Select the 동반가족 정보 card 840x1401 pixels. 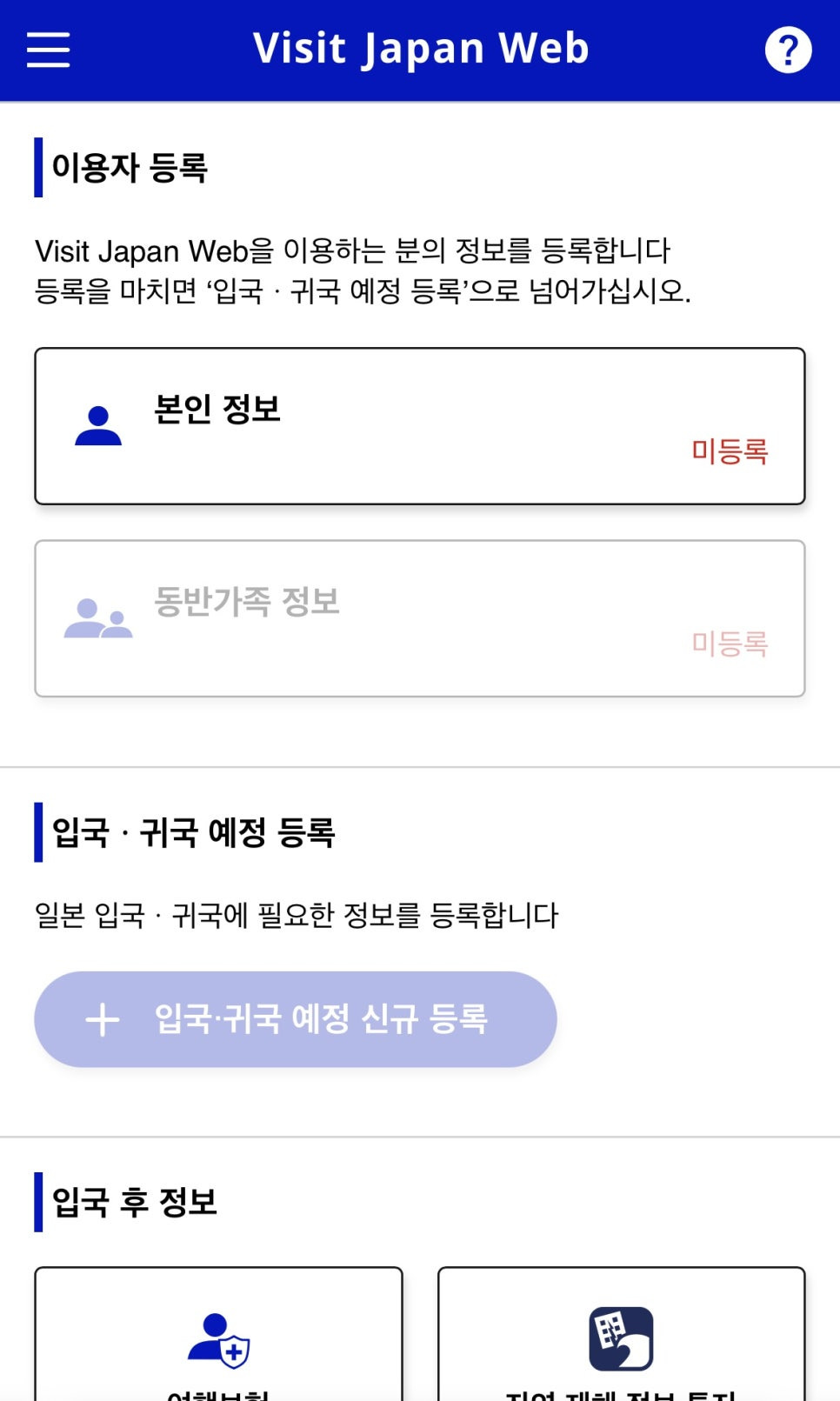tap(420, 617)
